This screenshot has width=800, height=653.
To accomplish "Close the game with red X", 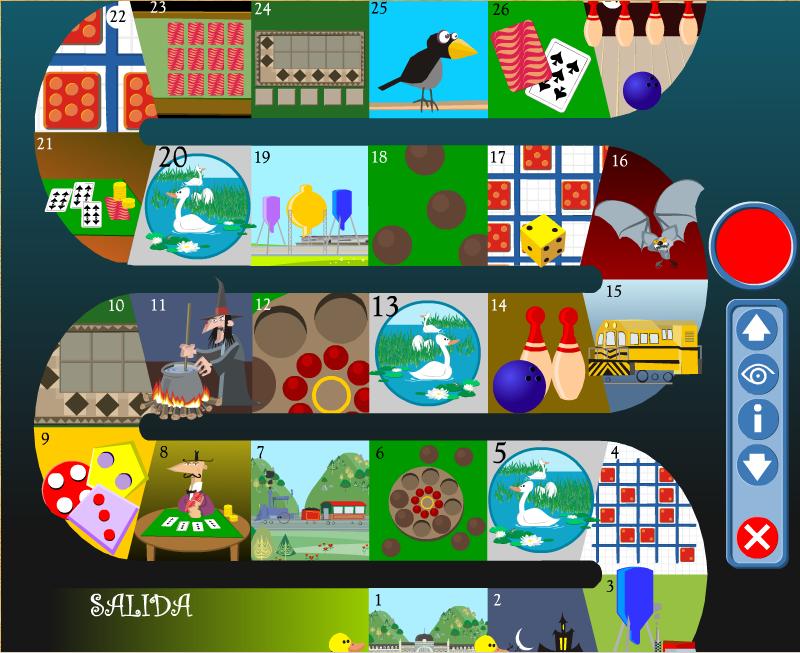I will click(x=757, y=538).
